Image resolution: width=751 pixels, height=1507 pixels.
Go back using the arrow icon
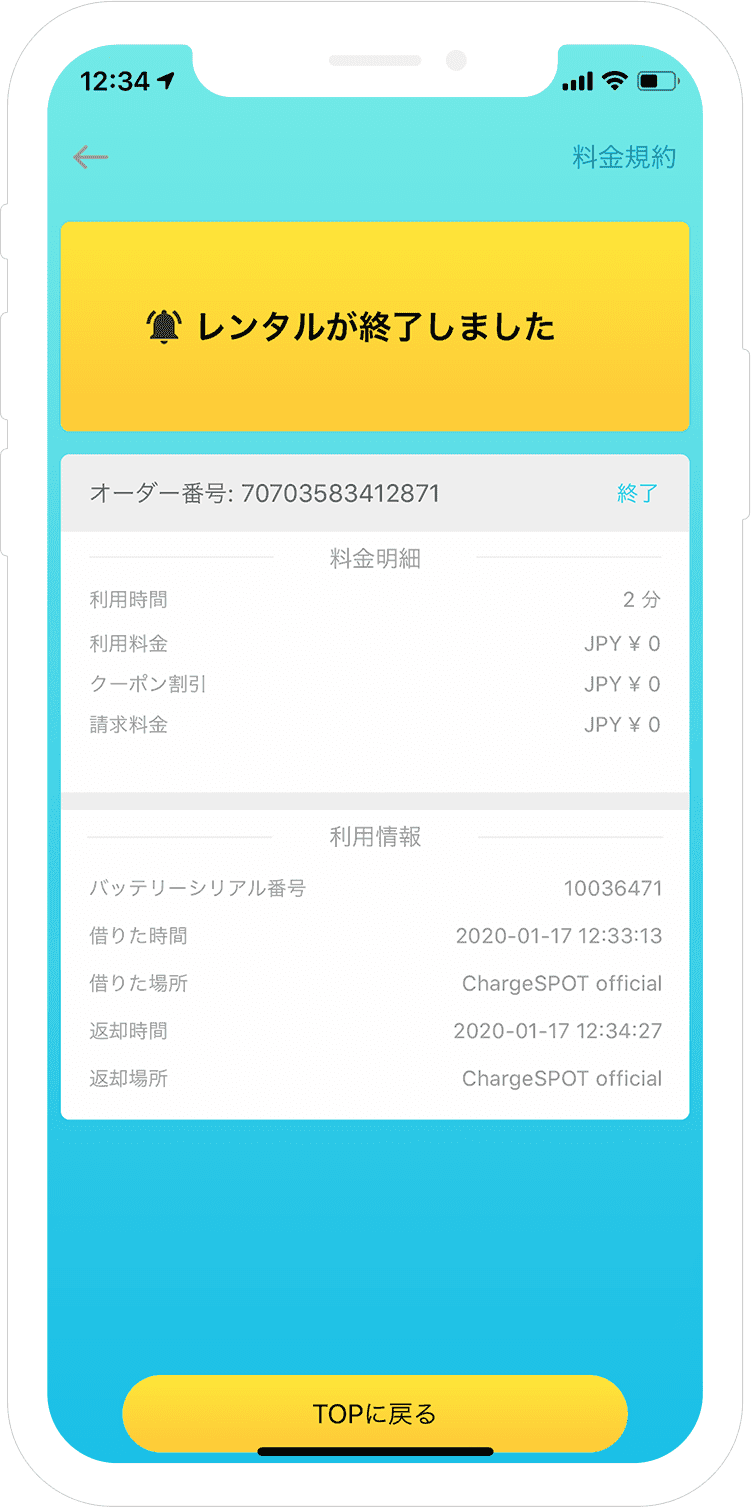click(90, 157)
